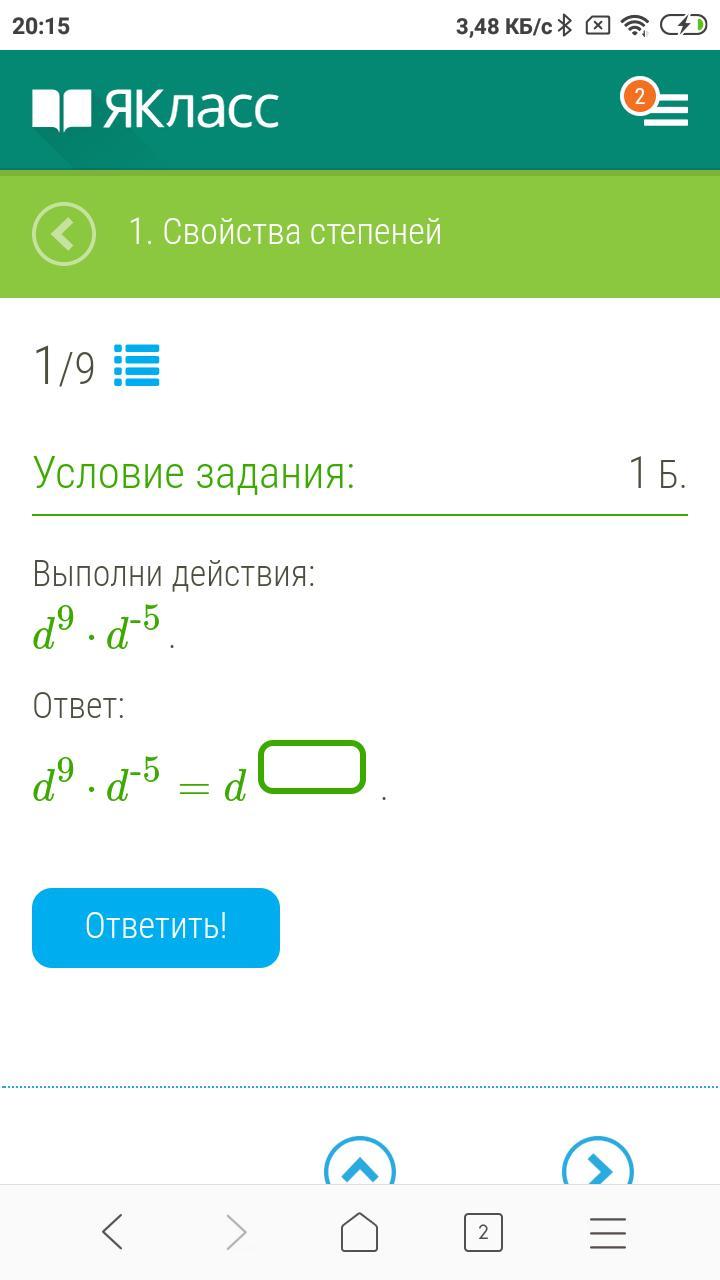Go to next task with right-arrow circle
This screenshot has width=720, height=1280.
pyautogui.click(x=598, y=1162)
